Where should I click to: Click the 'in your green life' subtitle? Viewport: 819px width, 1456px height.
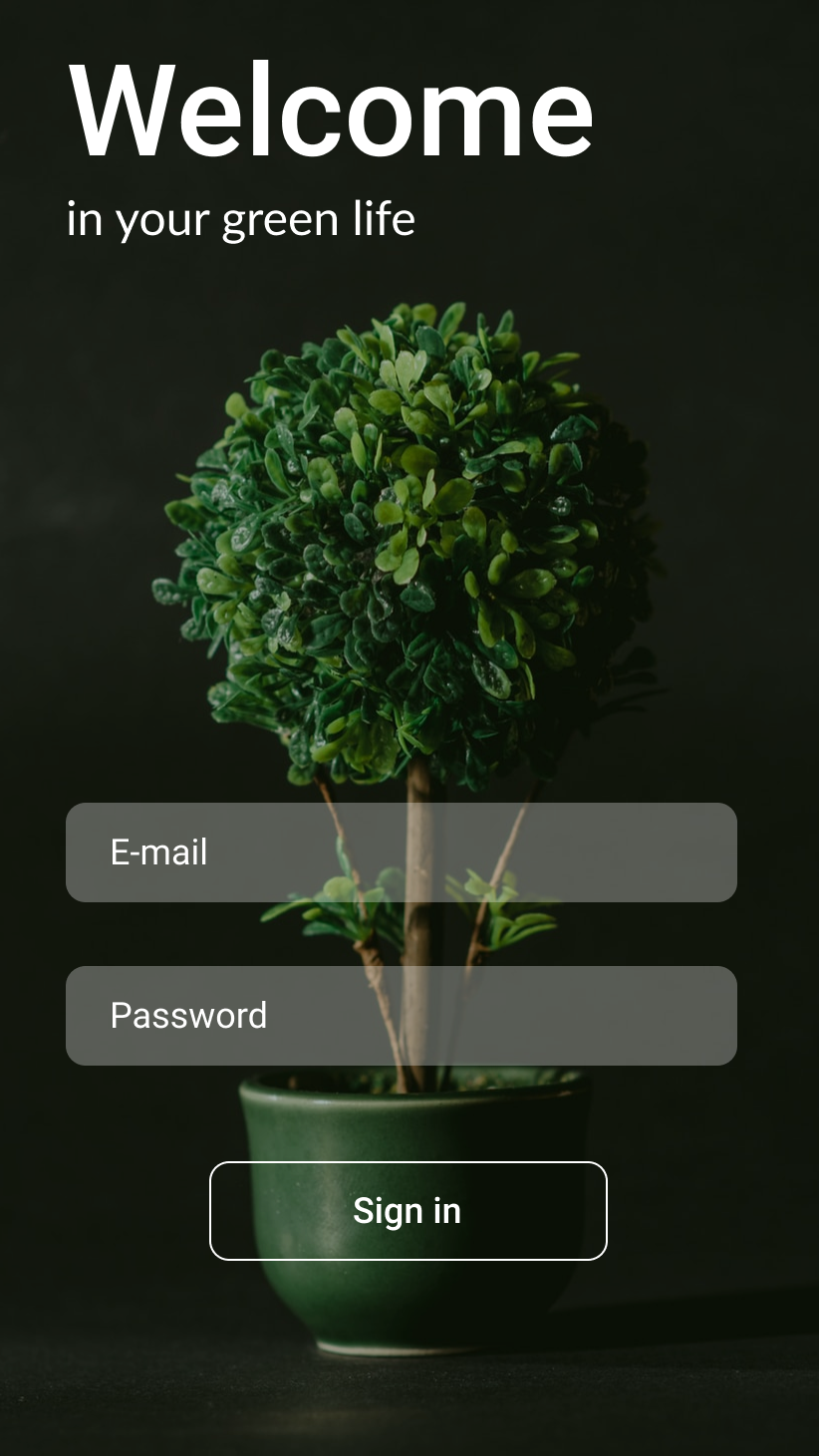click(241, 219)
